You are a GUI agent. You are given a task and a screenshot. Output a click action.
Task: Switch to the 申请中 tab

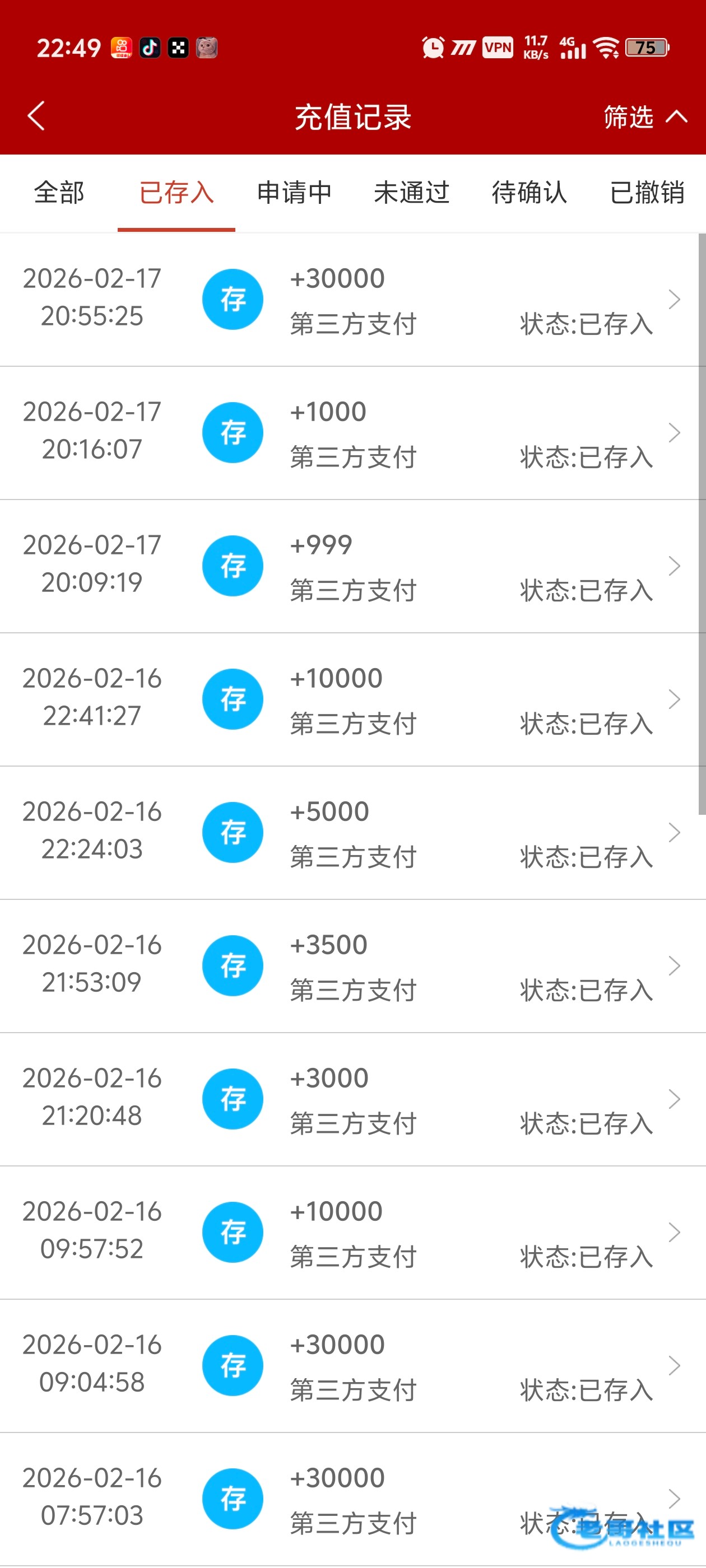tap(294, 193)
